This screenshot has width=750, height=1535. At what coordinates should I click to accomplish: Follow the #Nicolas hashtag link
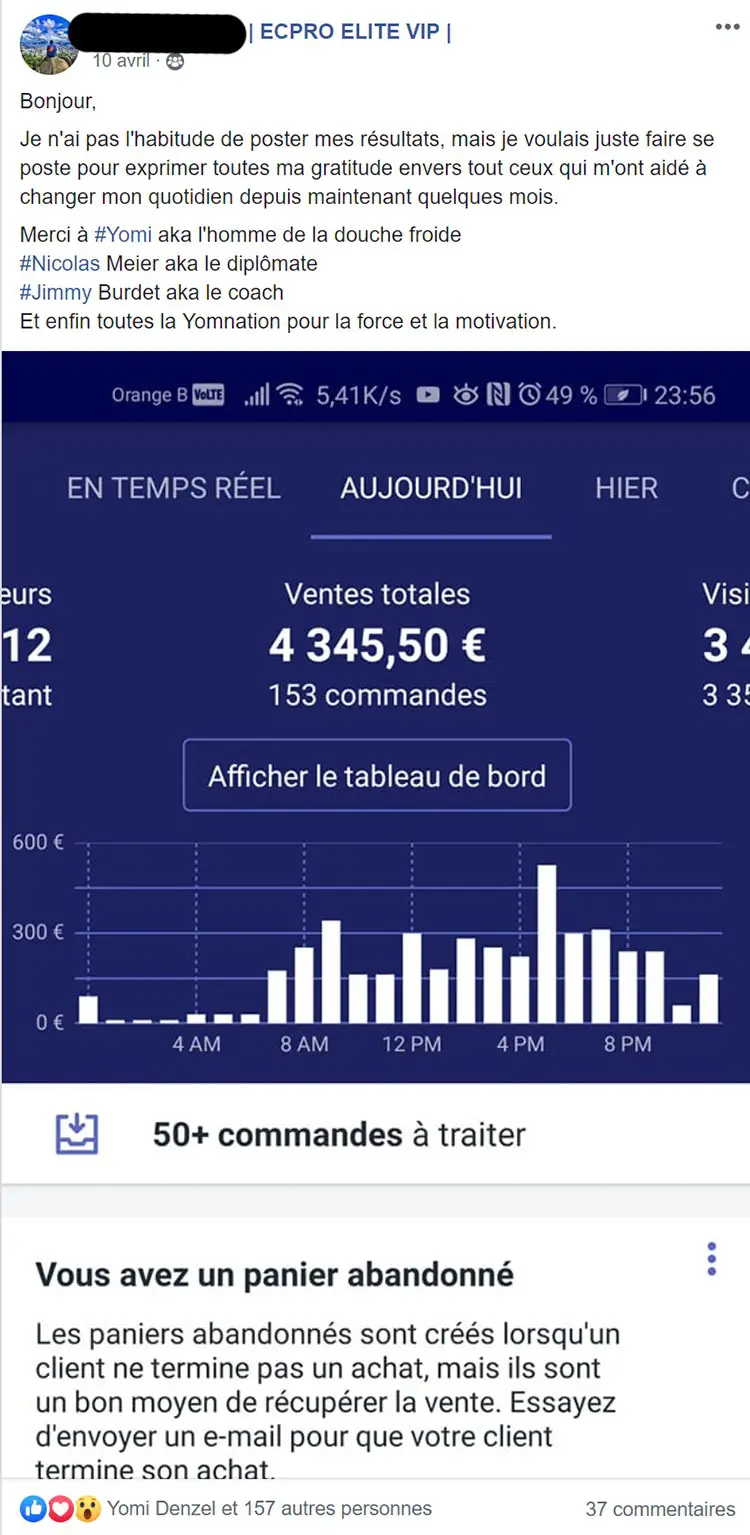click(60, 264)
